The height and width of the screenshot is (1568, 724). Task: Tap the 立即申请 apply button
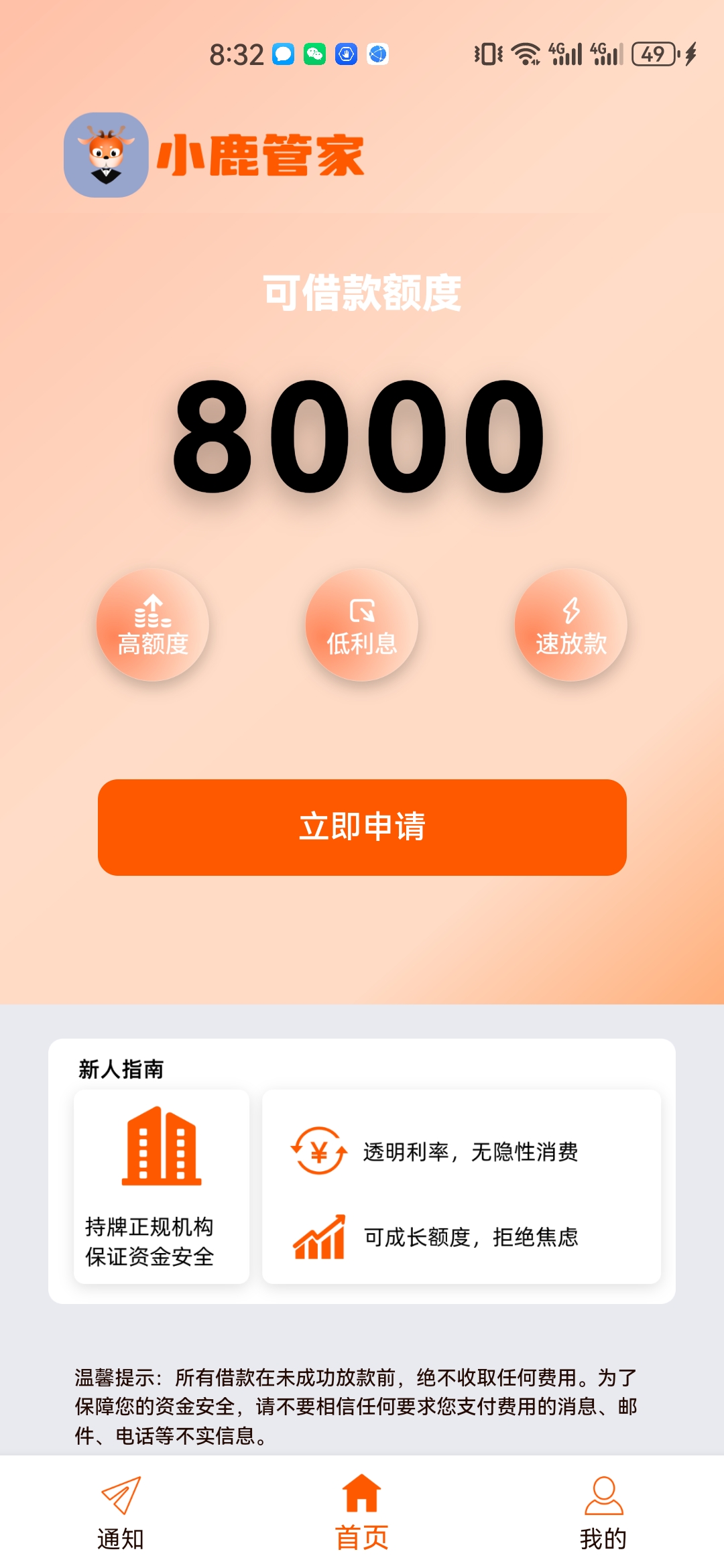362,827
